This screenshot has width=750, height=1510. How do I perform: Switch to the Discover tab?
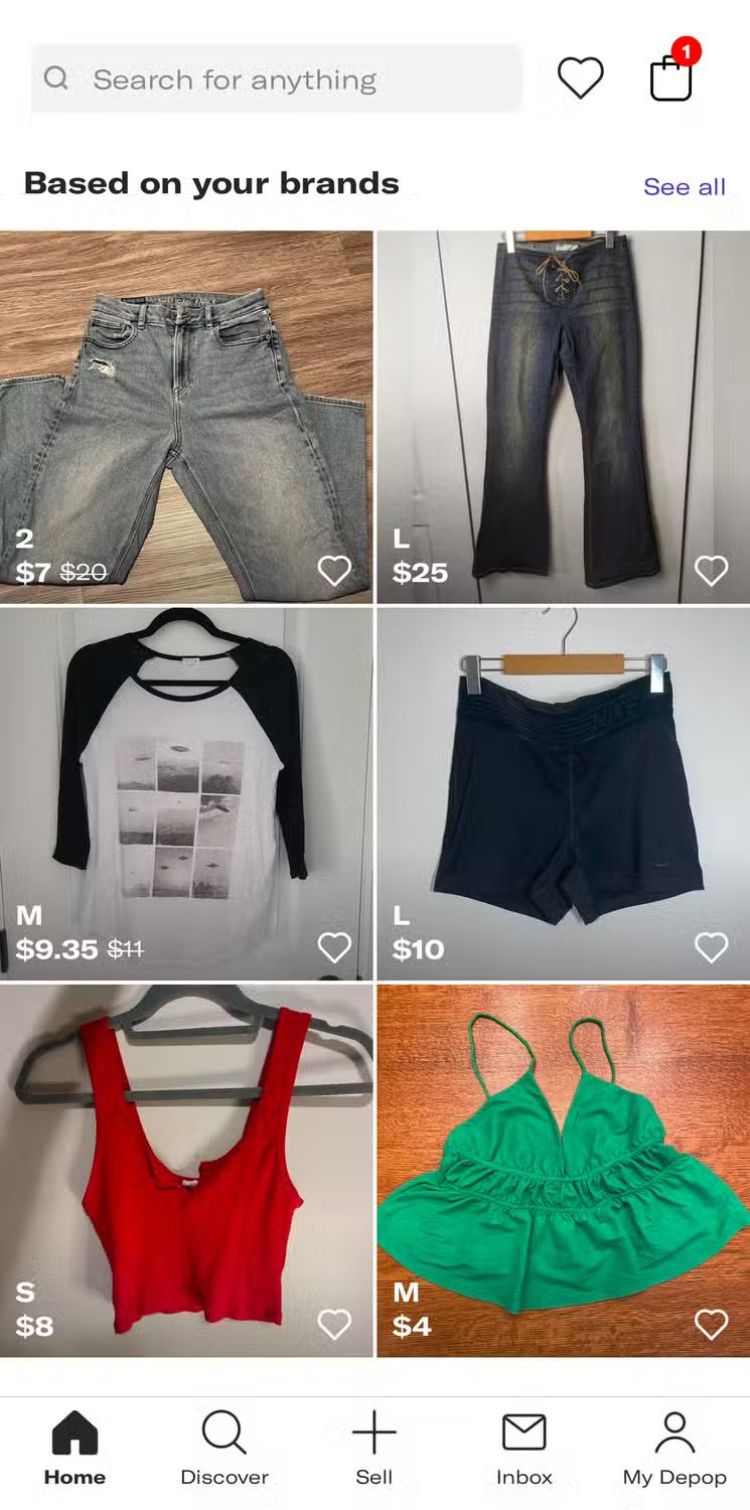224,1447
